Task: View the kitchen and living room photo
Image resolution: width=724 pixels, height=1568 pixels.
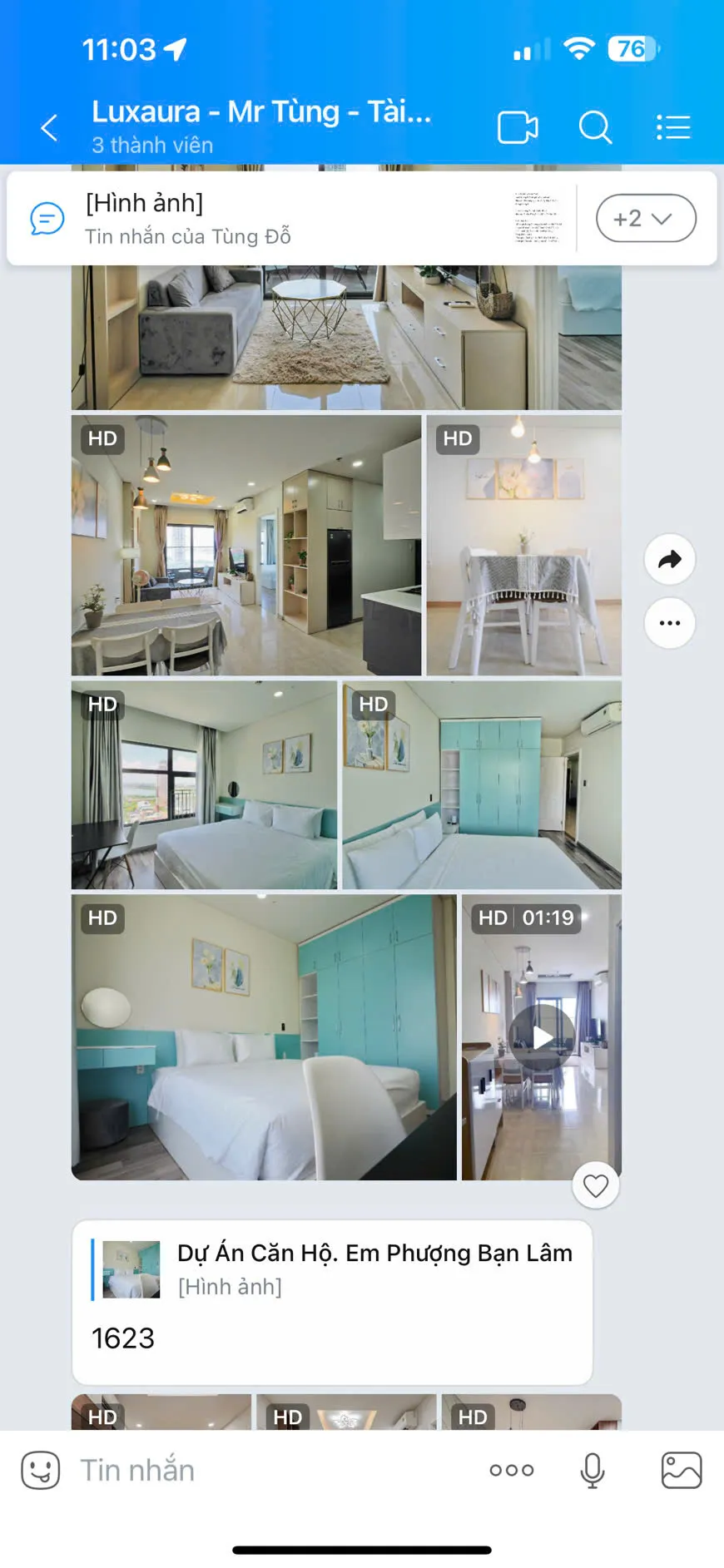Action: point(245,545)
